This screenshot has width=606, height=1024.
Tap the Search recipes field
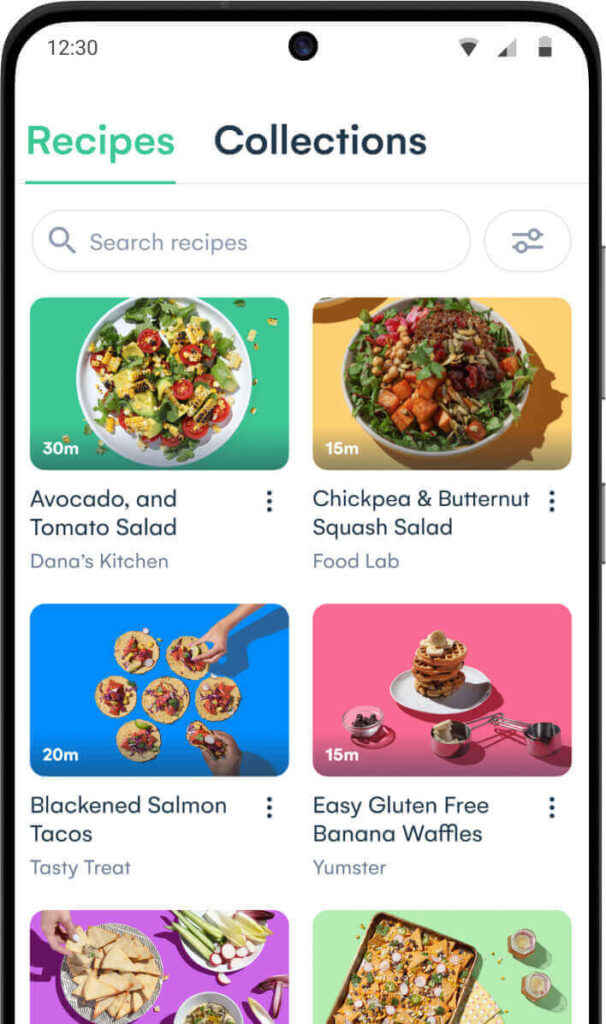pyautogui.click(x=251, y=241)
